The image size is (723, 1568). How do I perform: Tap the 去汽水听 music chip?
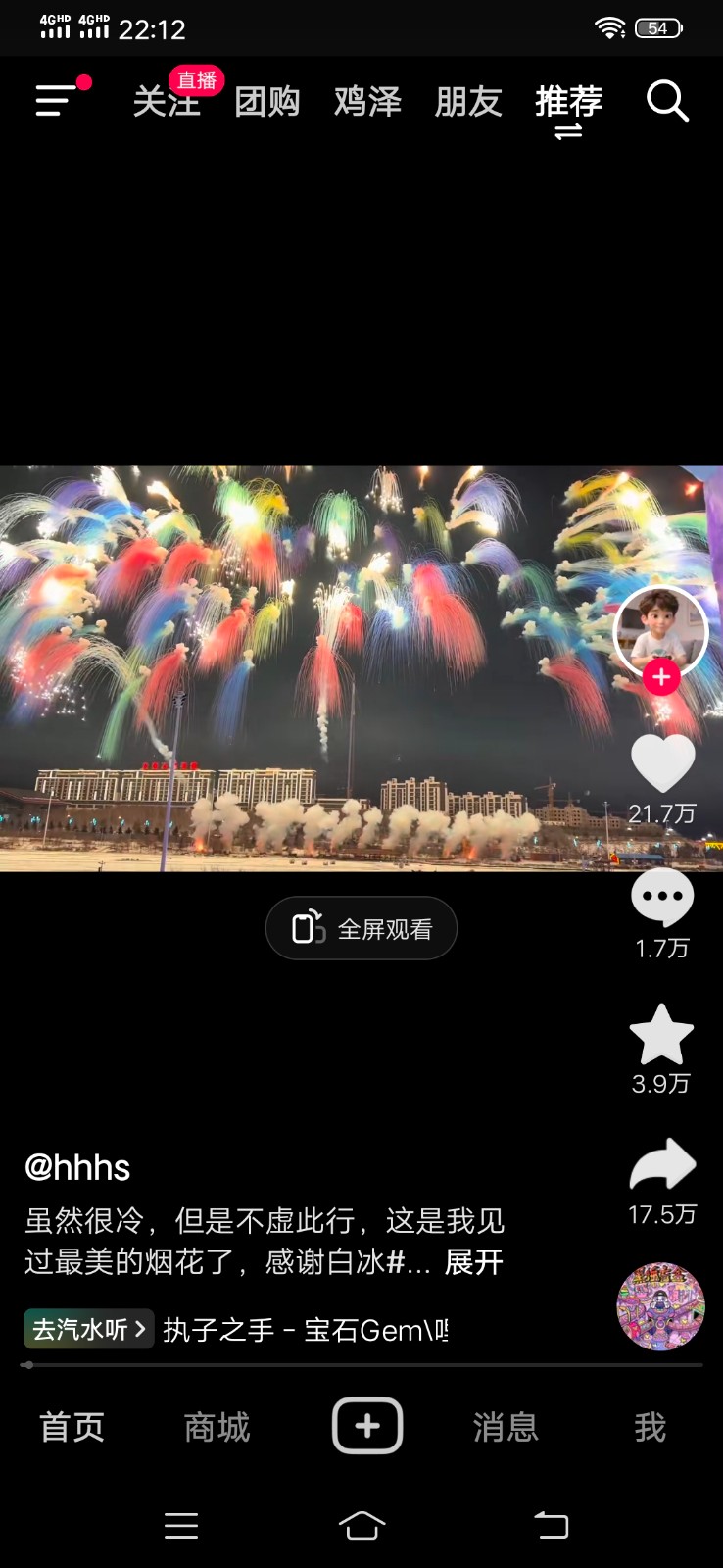[x=88, y=1329]
